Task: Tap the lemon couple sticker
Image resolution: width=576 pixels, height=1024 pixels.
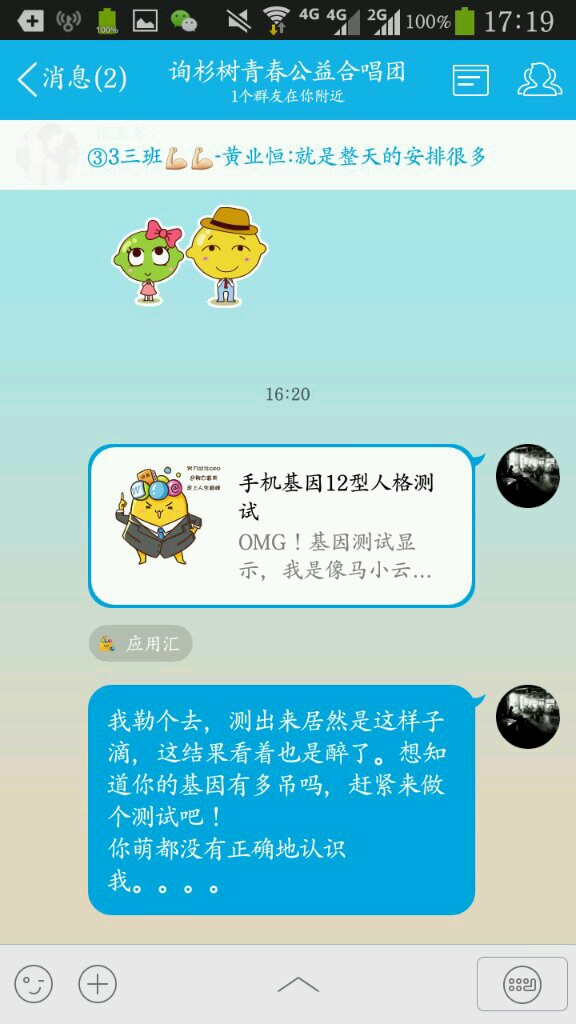Action: pyautogui.click(x=190, y=257)
